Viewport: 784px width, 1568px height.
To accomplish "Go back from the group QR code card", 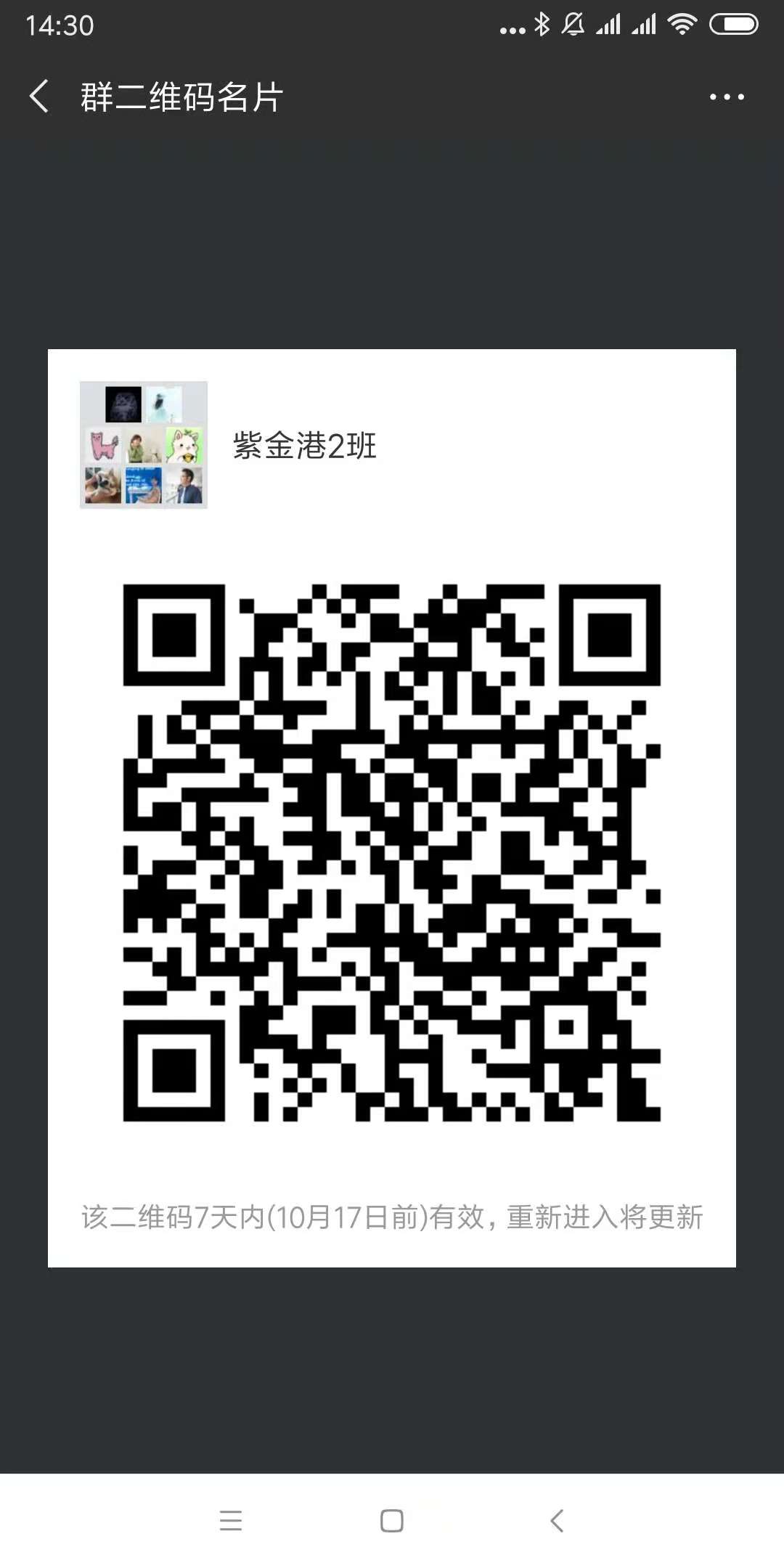I will pos(39,97).
